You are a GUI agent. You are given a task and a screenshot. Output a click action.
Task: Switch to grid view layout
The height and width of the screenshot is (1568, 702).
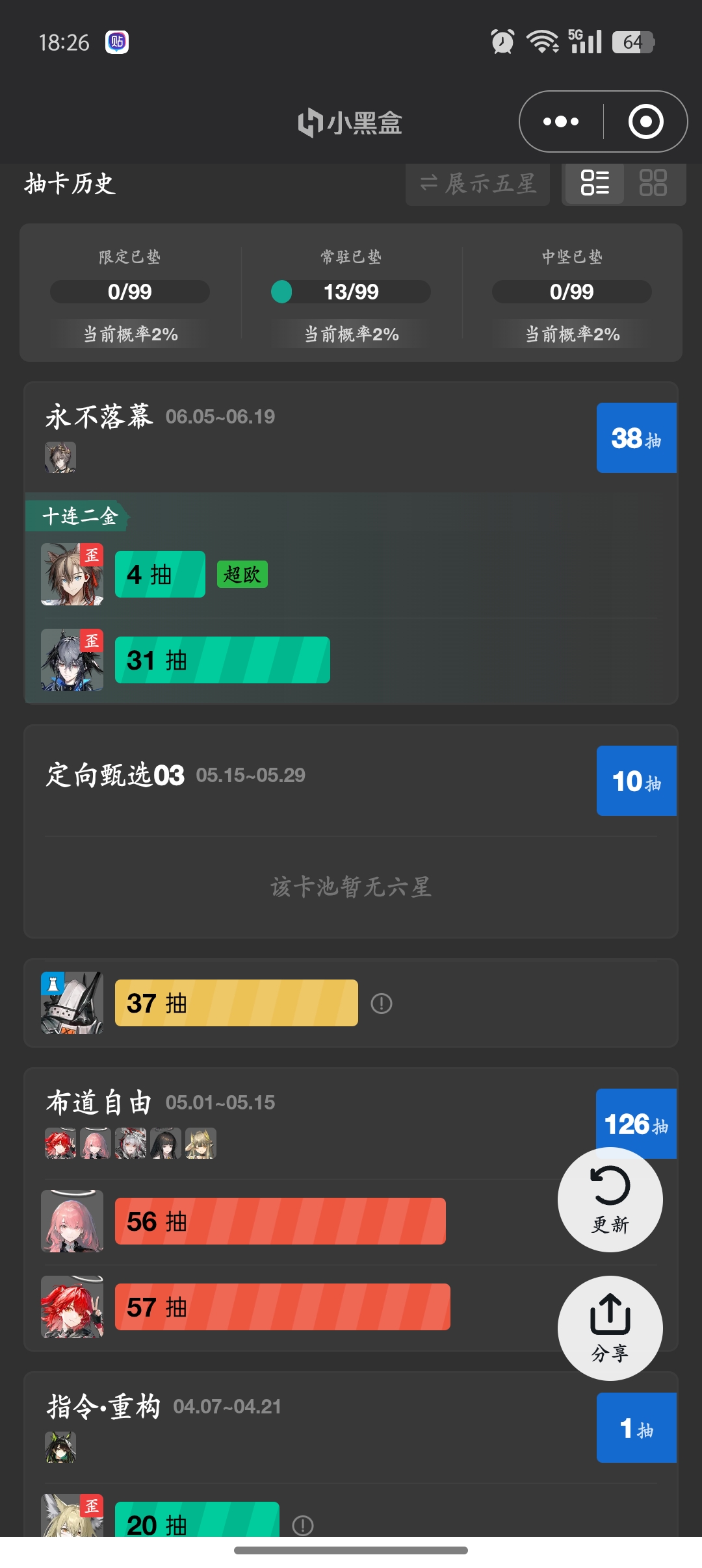click(653, 183)
